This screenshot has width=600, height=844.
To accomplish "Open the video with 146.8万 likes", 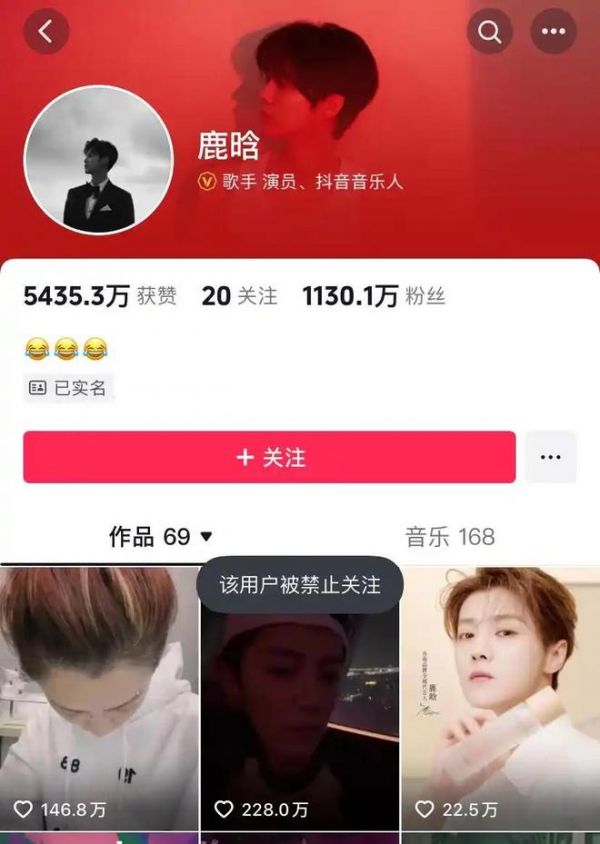I will 98,700.
